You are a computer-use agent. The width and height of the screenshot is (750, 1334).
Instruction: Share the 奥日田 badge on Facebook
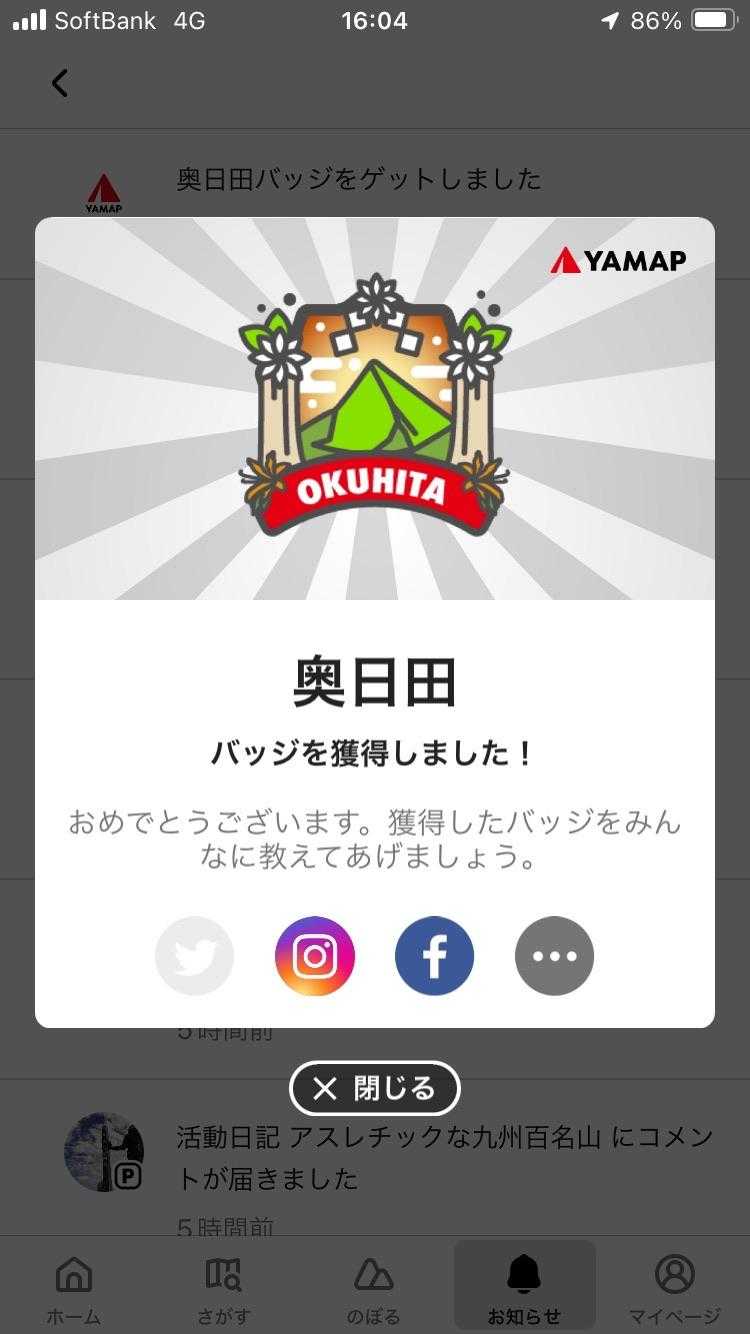434,956
